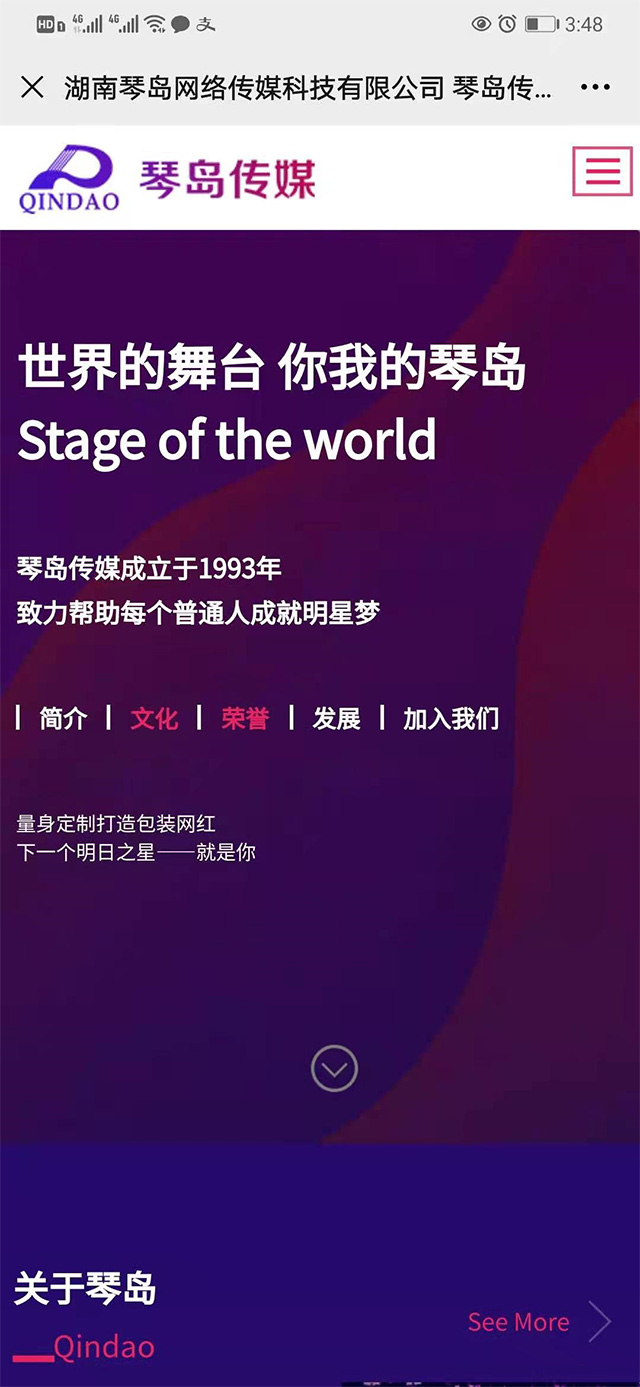Go to the 文化 section

pyautogui.click(x=154, y=718)
